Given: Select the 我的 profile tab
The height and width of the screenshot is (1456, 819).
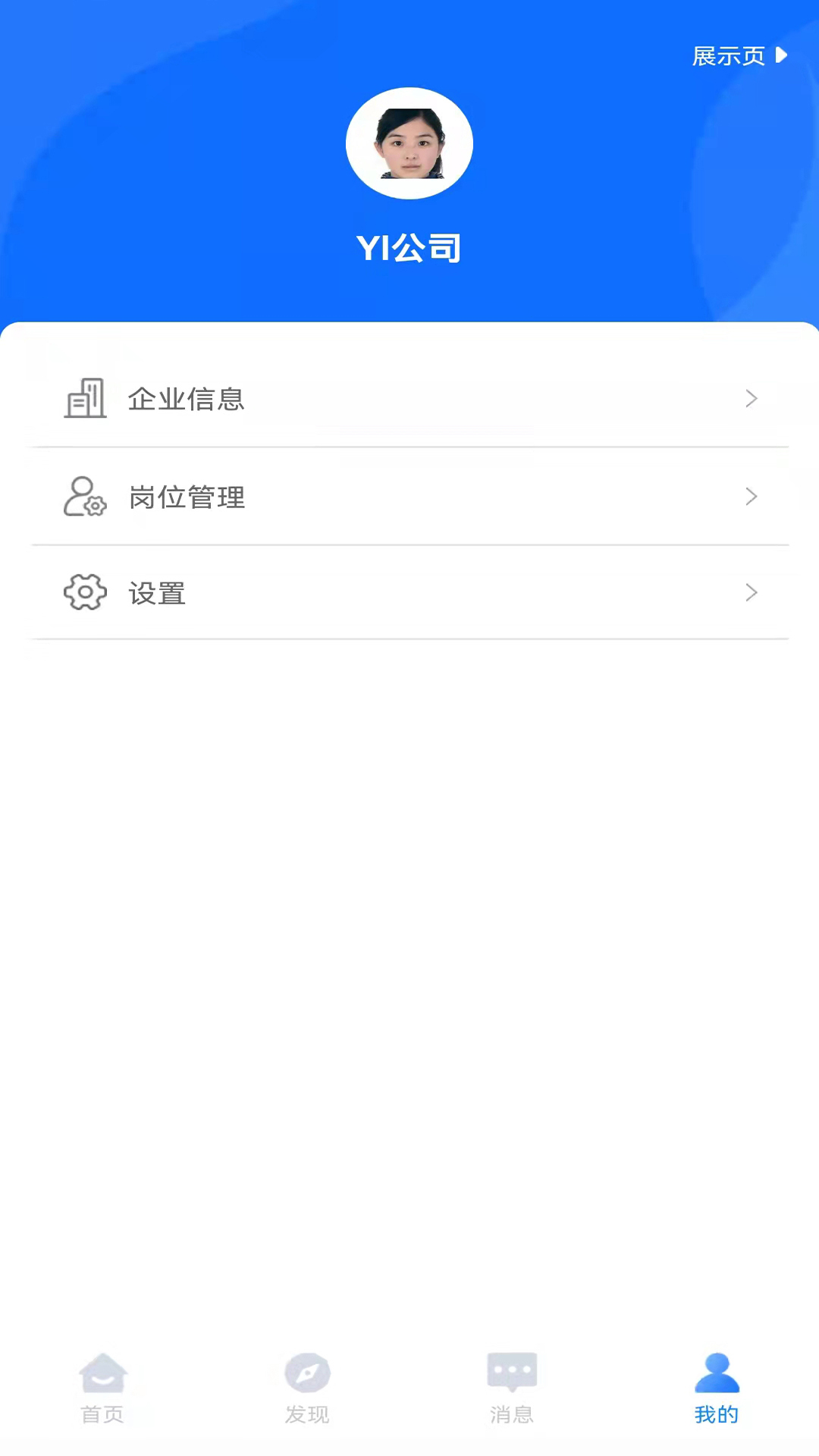Looking at the screenshot, I should coord(717,1388).
